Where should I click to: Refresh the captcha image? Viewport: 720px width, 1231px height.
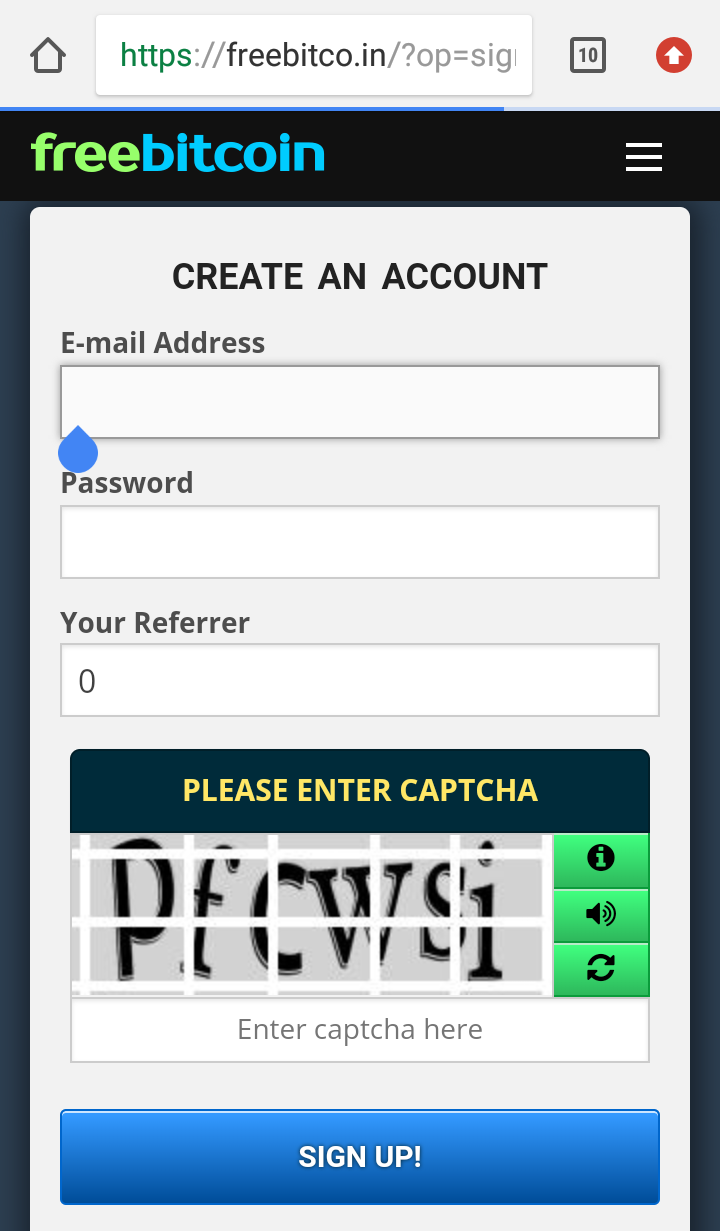tap(601, 969)
